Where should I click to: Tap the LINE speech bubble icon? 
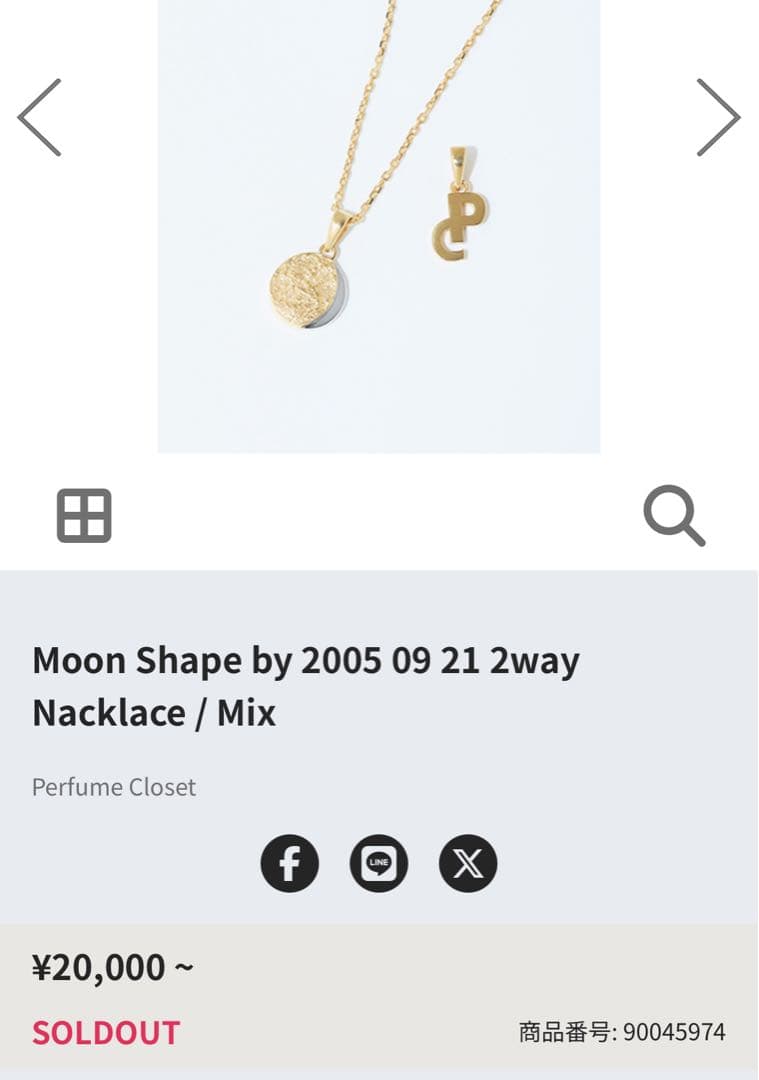[x=379, y=863]
